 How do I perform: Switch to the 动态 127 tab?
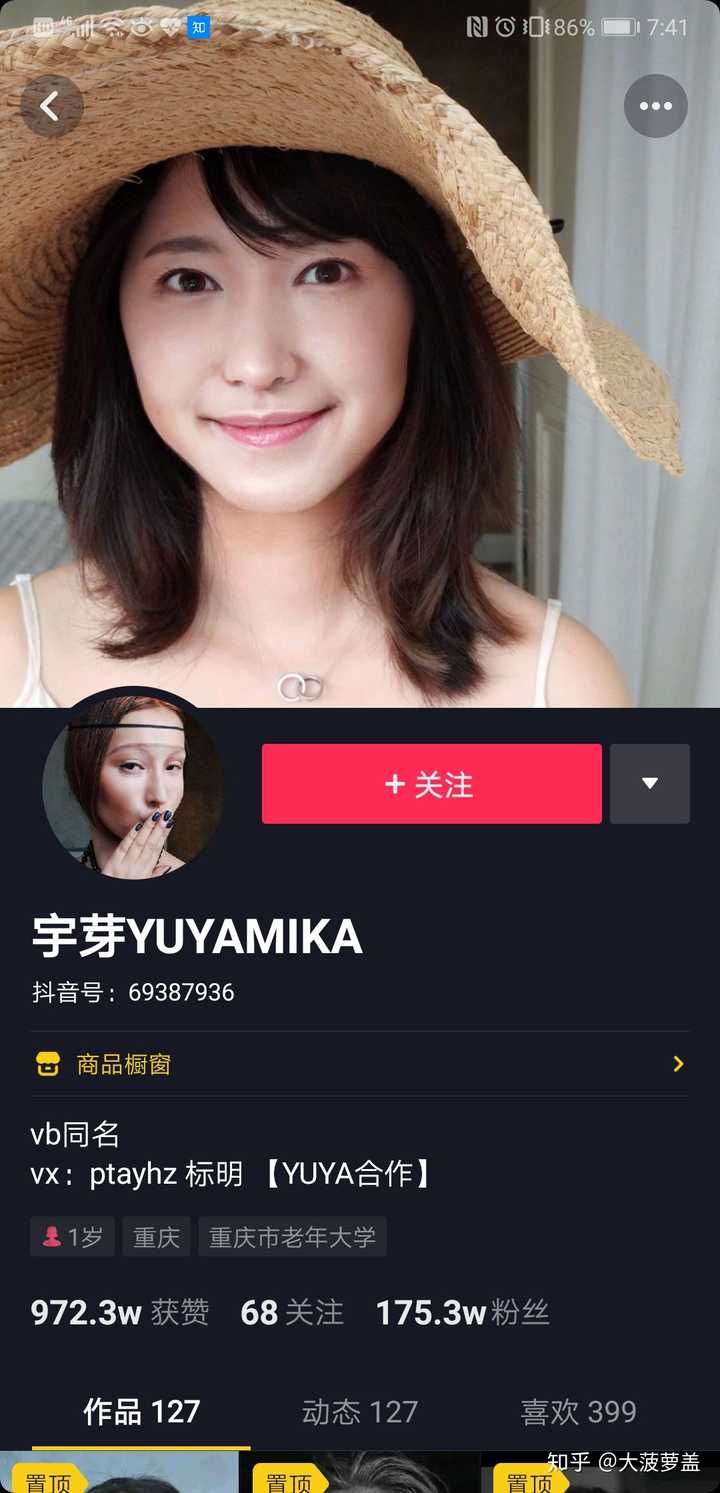point(359,1411)
